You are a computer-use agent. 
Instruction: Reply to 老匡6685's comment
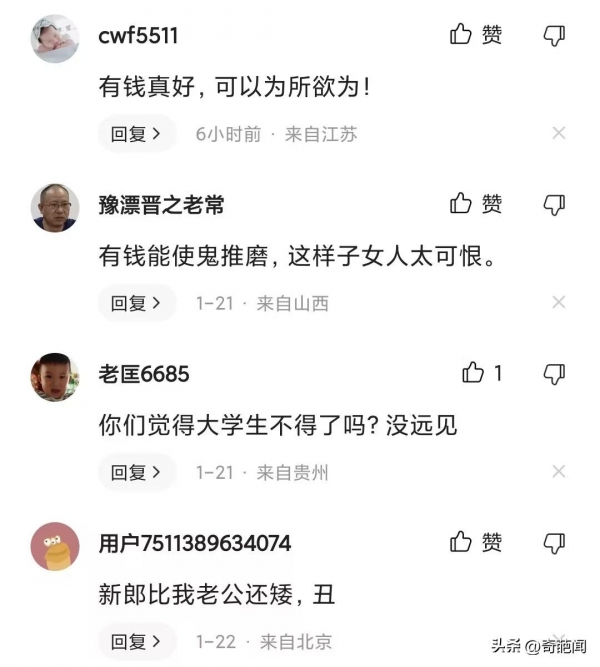136,472
